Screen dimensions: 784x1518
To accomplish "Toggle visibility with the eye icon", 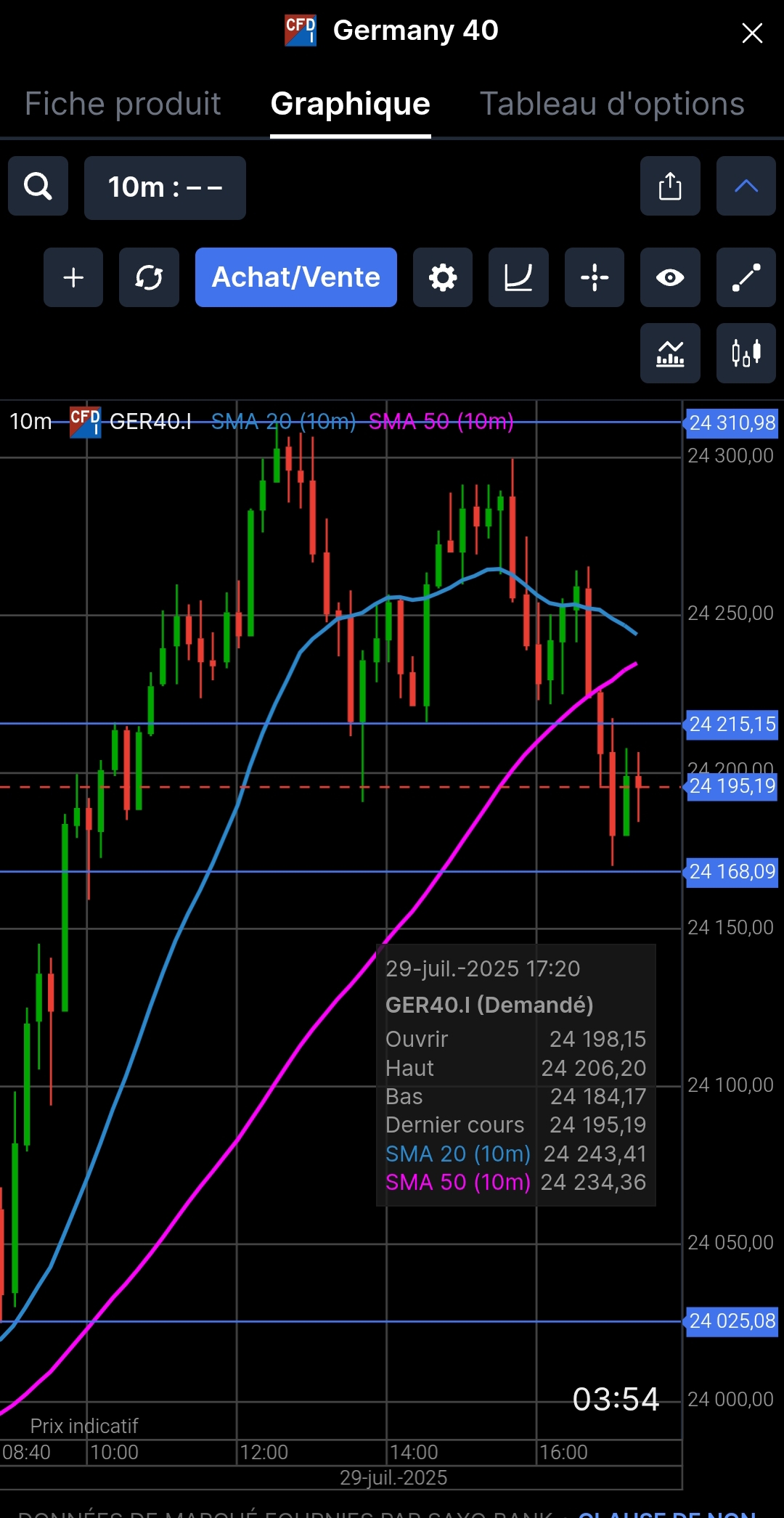I will tap(670, 277).
